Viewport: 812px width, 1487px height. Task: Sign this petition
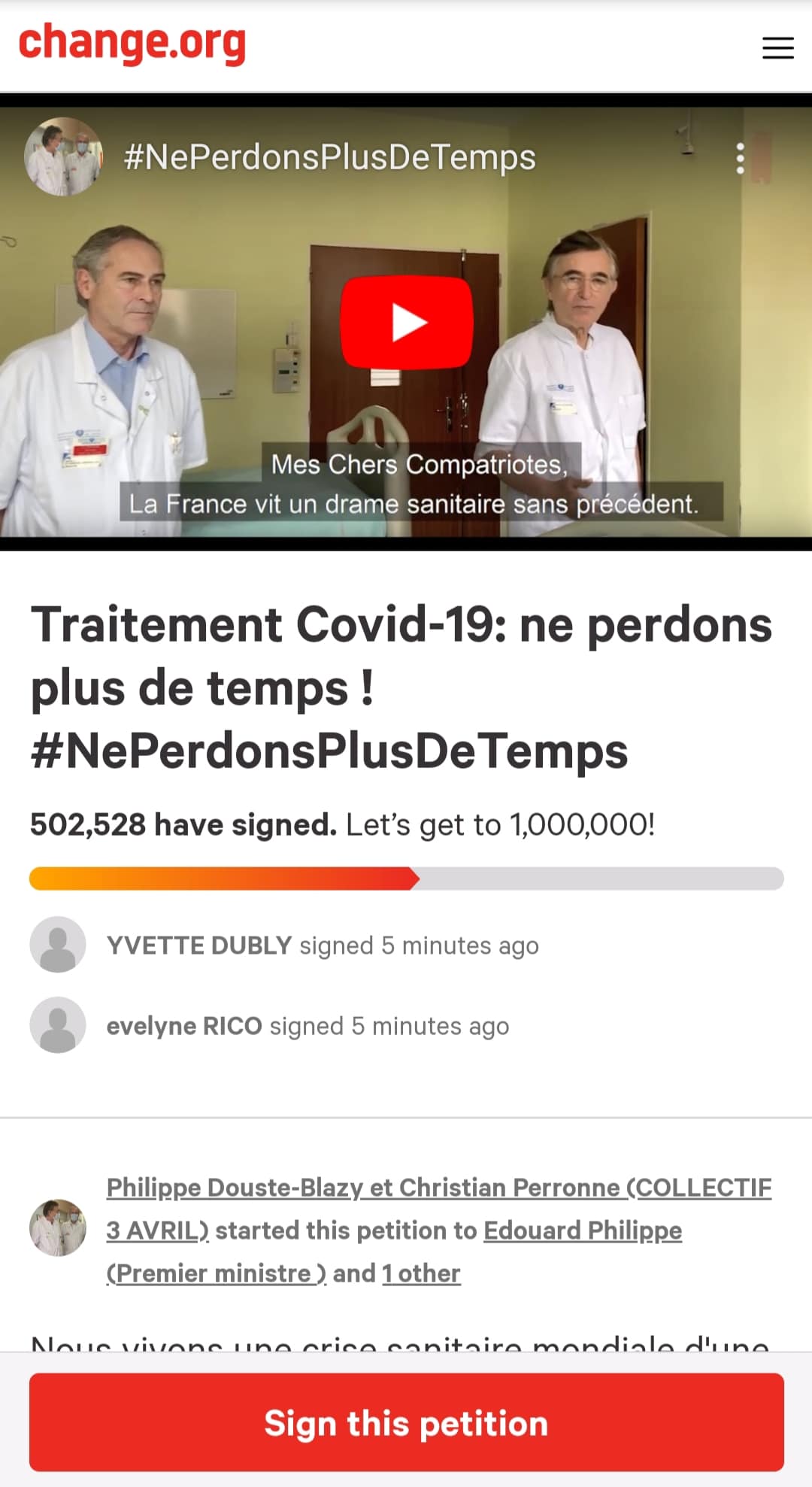[x=406, y=1422]
